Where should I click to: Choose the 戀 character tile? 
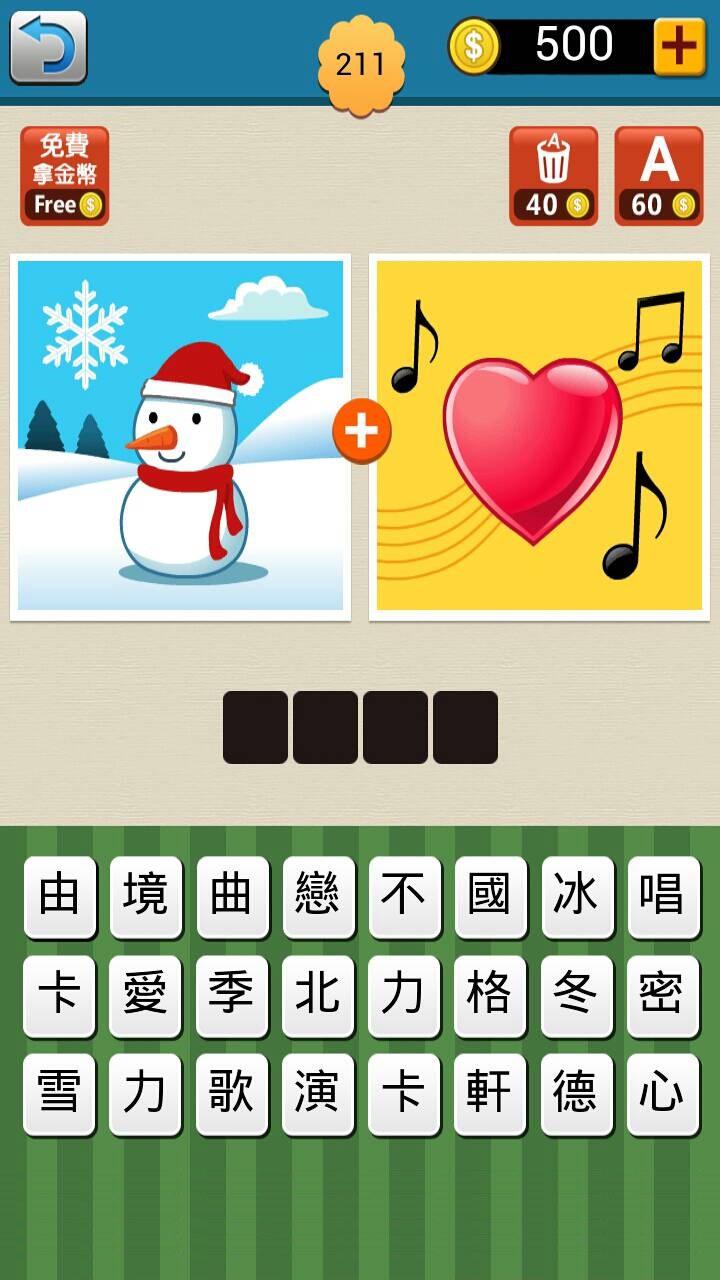[x=318, y=896]
